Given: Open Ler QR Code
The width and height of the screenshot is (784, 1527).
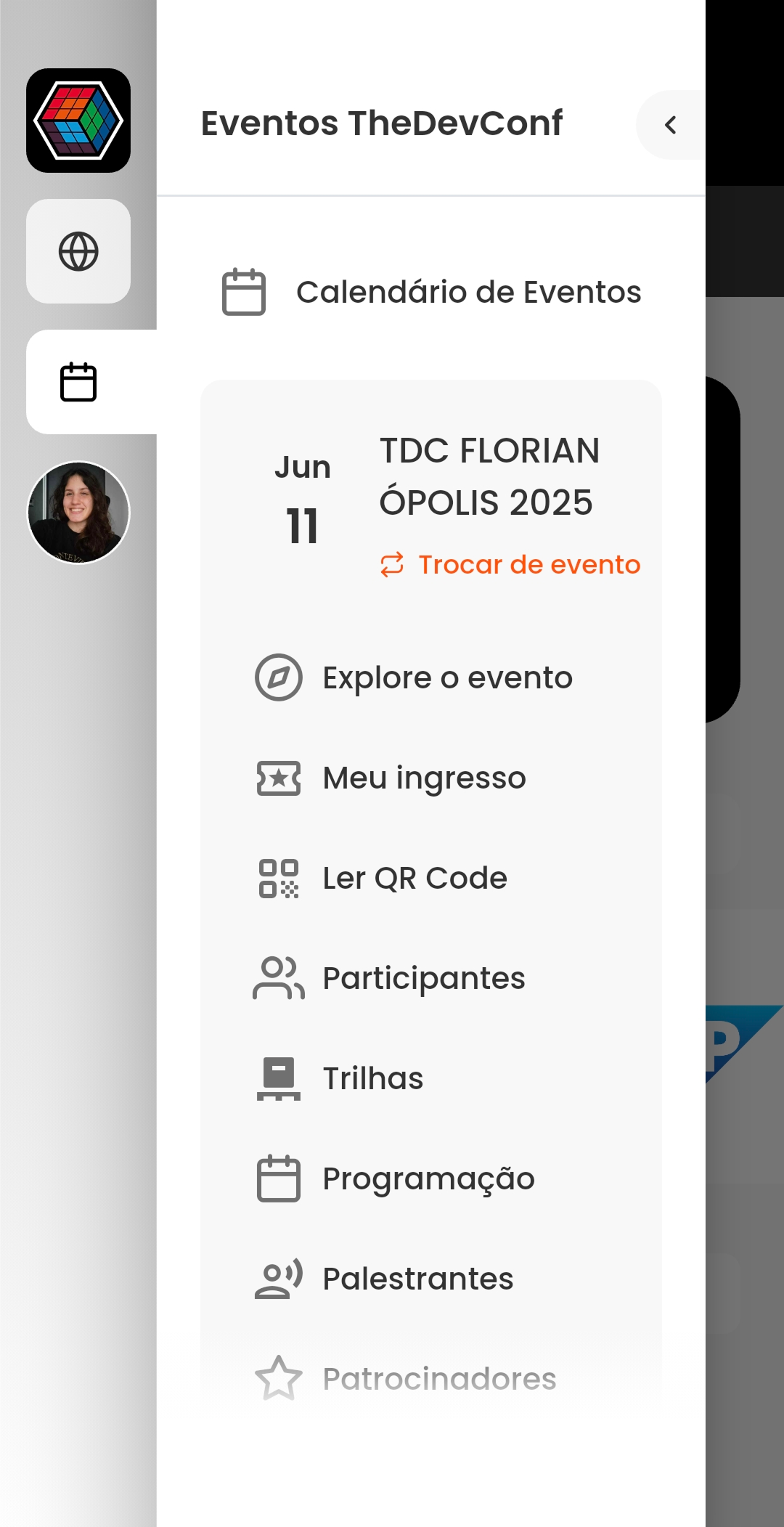Looking at the screenshot, I should 415,878.
